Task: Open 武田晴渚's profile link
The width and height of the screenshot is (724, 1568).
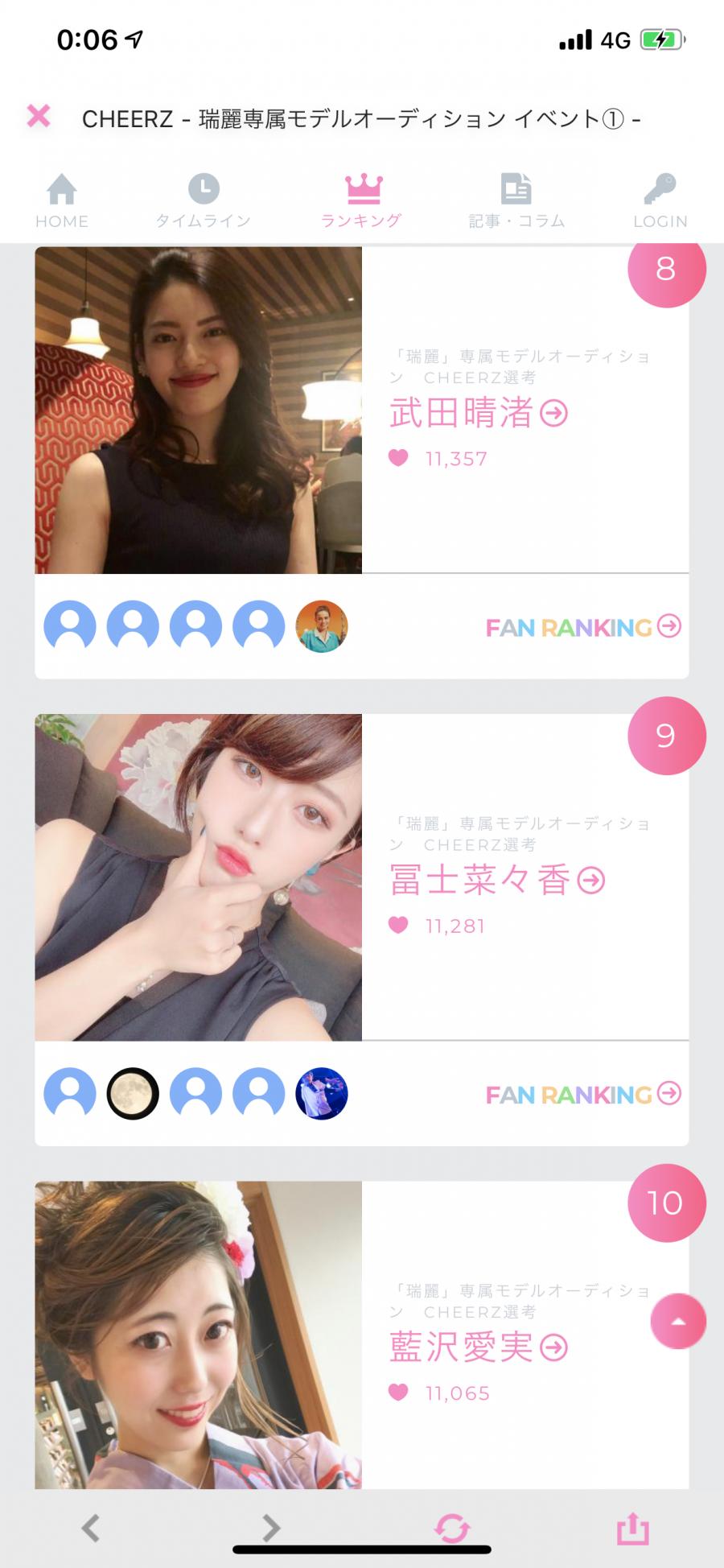Action: pos(479,414)
